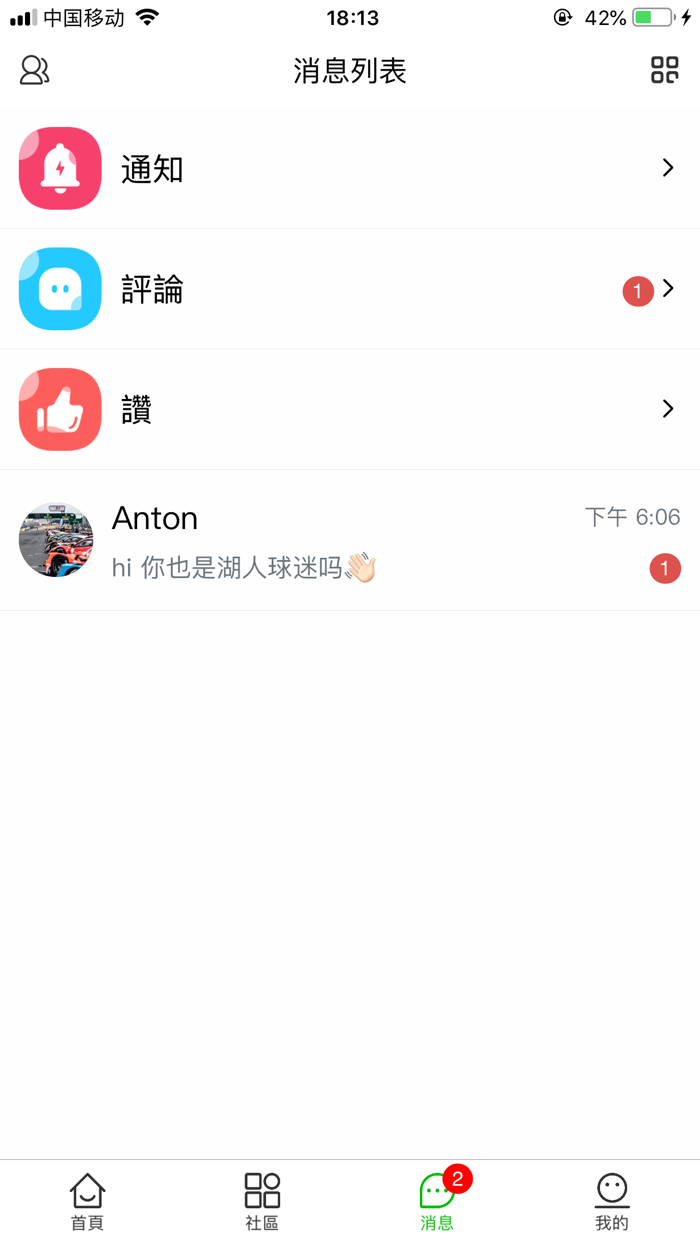700x1244 pixels.
Task: Select the 消息 tab
Action: pyautogui.click(x=437, y=1202)
